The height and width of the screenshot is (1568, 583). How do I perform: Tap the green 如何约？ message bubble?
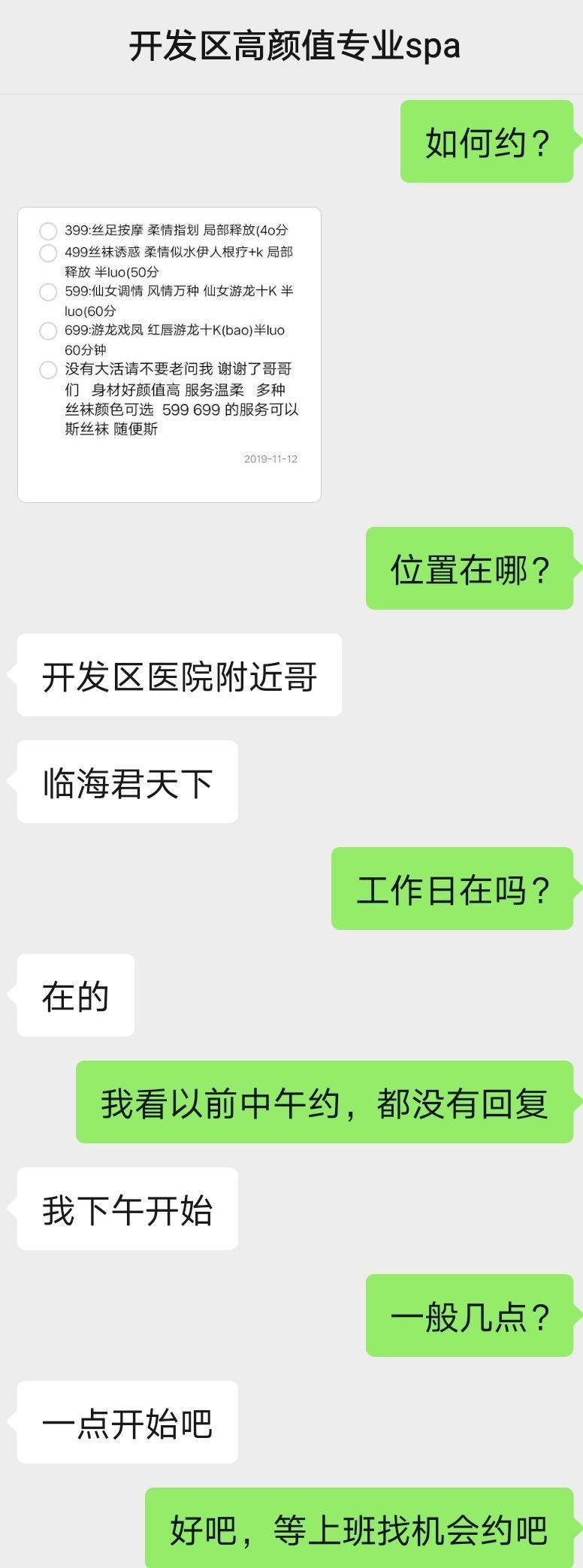coord(486,138)
